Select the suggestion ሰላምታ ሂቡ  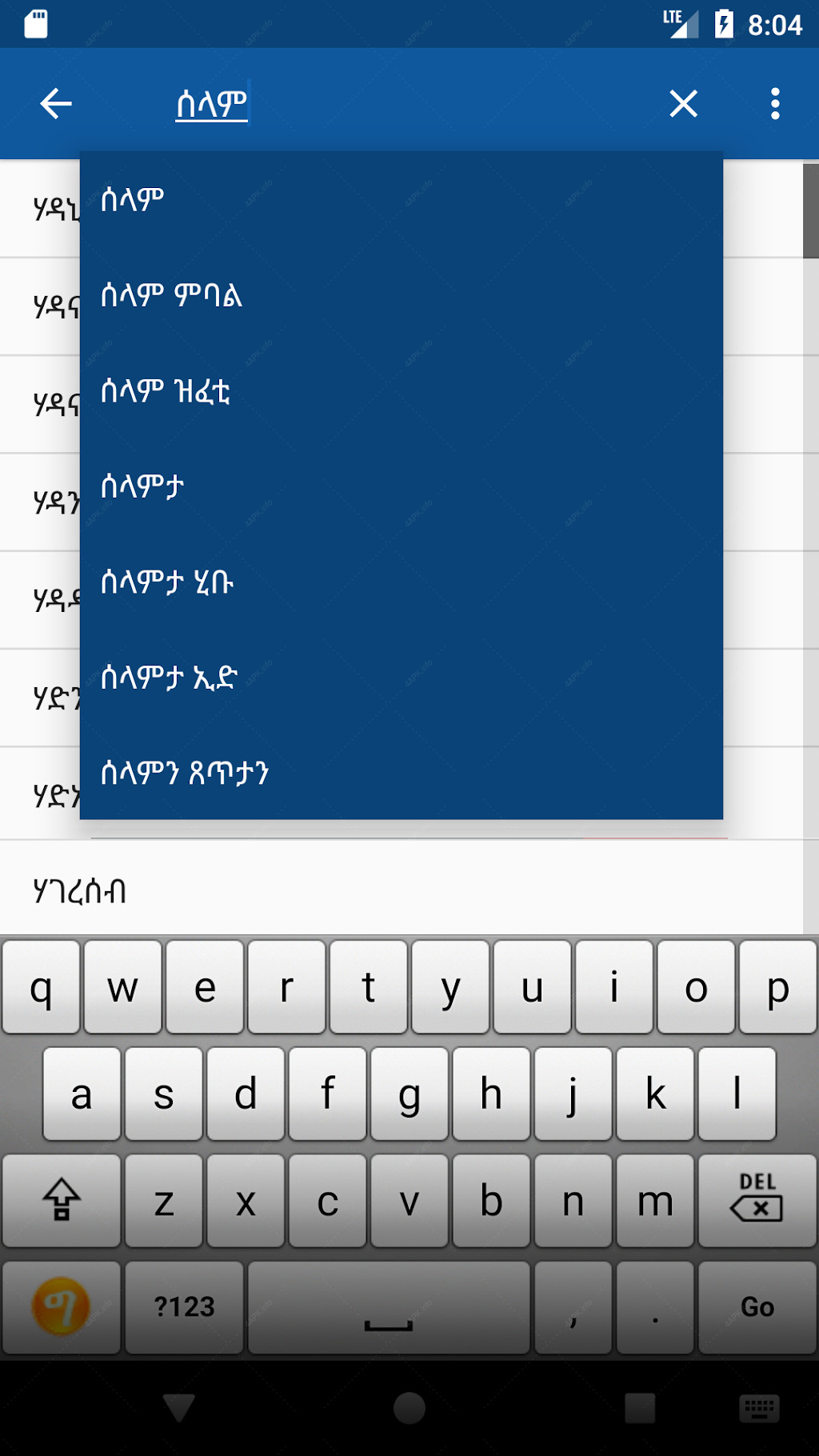[x=402, y=582]
